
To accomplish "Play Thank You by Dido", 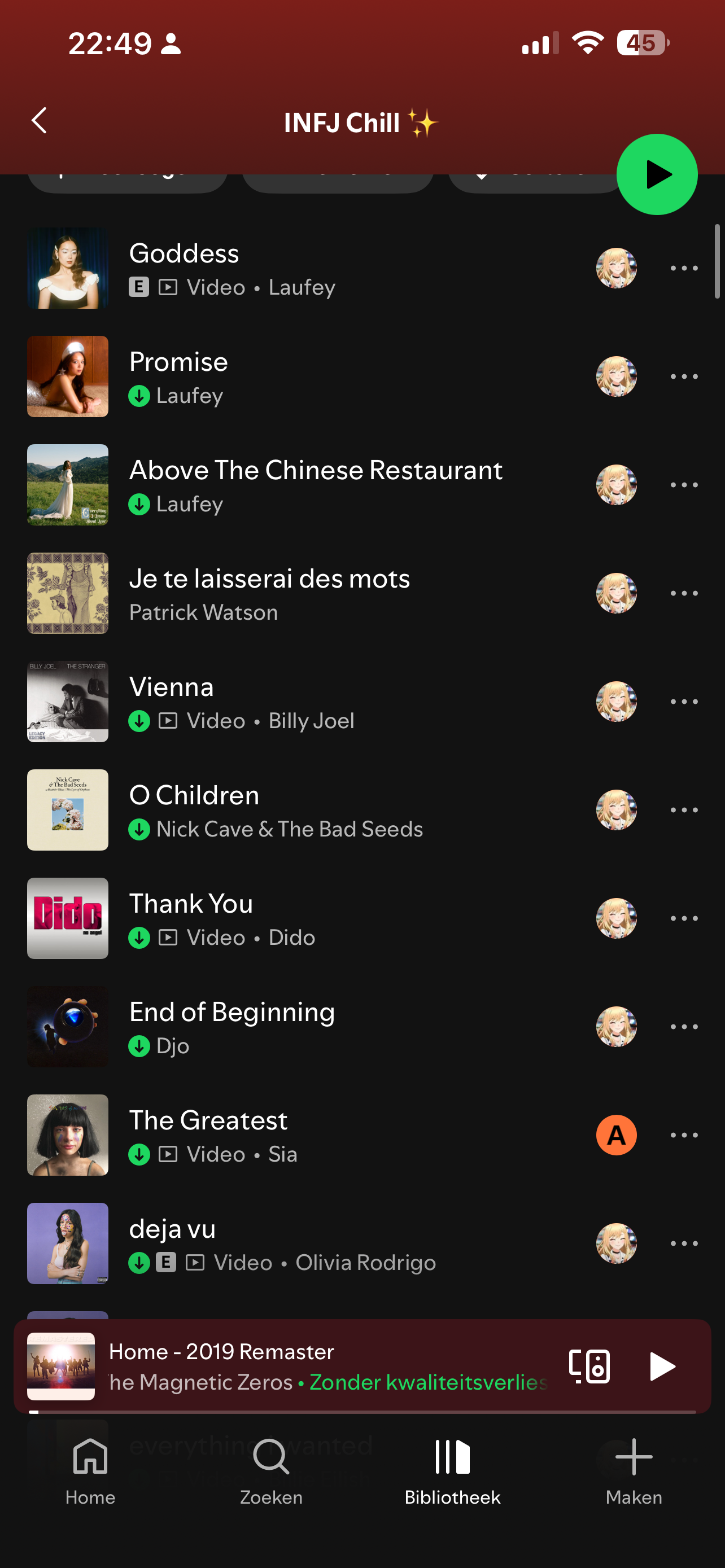I will (304, 918).
